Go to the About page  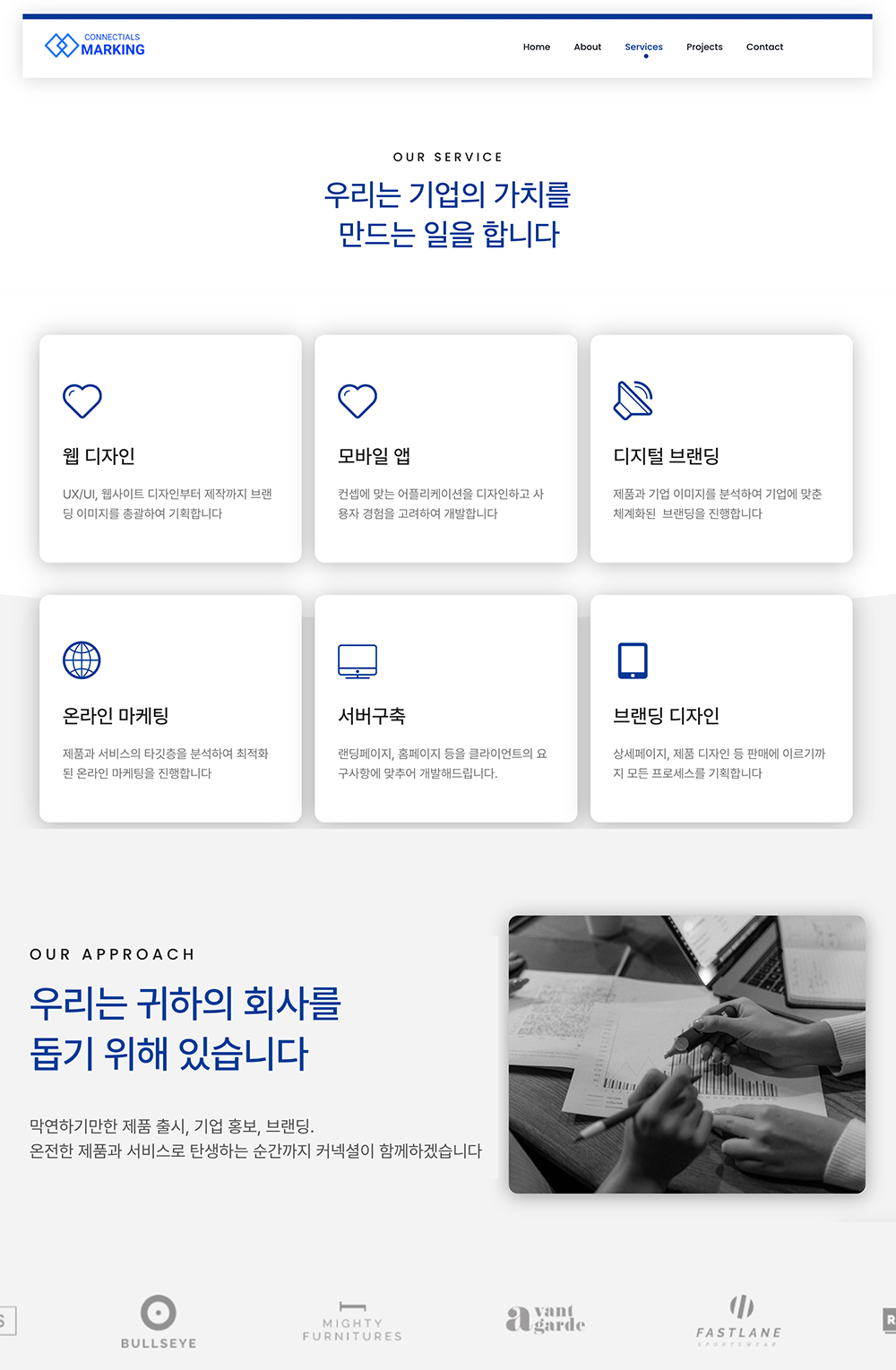pos(587,47)
